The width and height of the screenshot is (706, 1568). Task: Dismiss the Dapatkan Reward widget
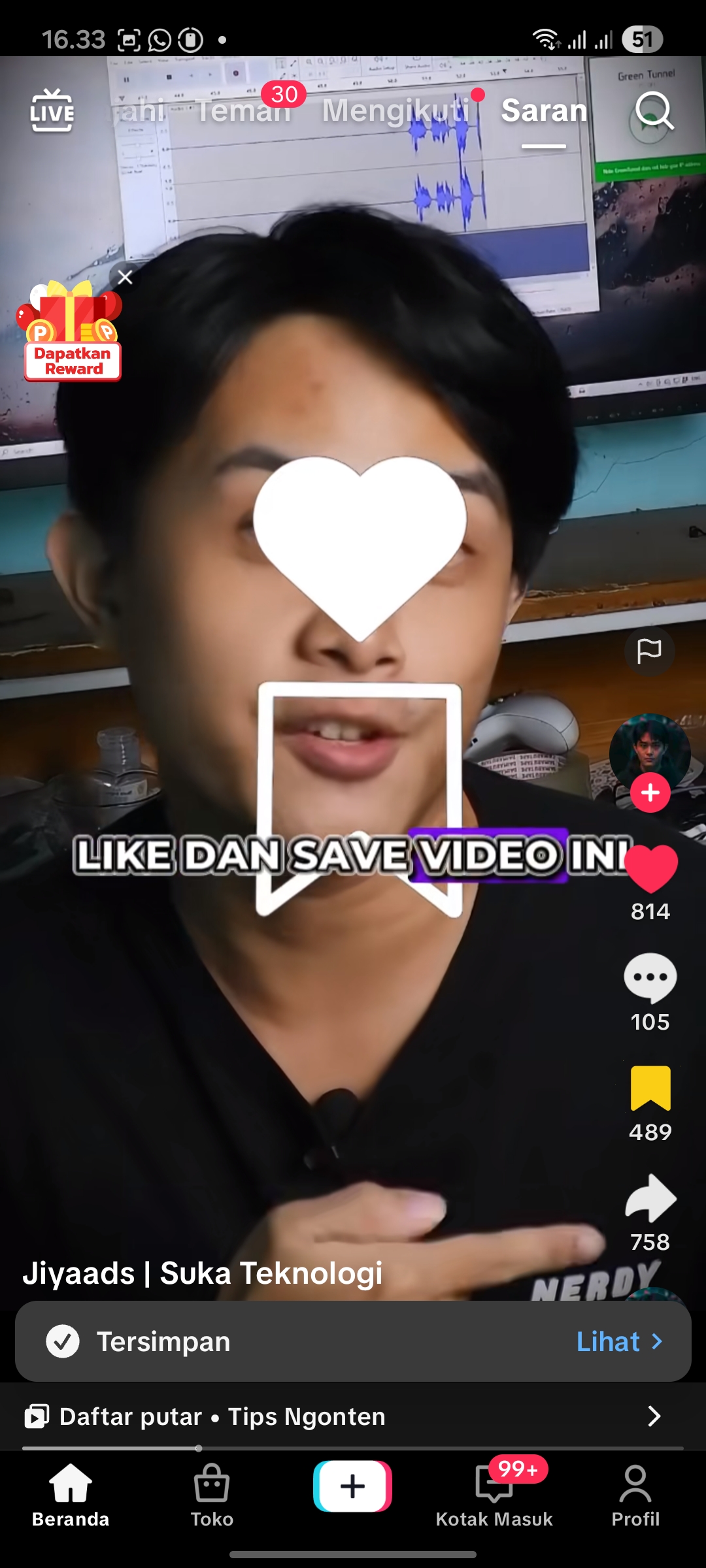point(125,277)
